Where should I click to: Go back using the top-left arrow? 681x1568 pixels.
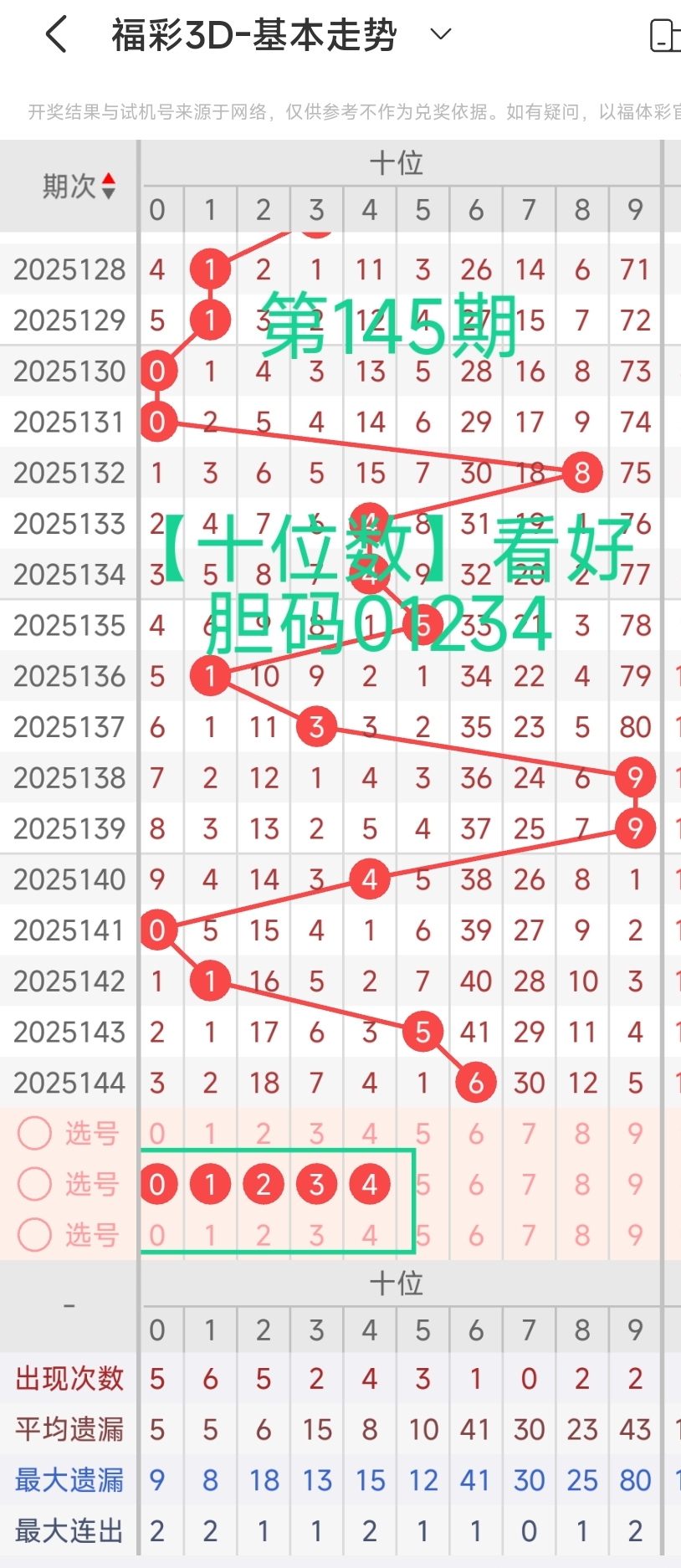click(x=56, y=35)
